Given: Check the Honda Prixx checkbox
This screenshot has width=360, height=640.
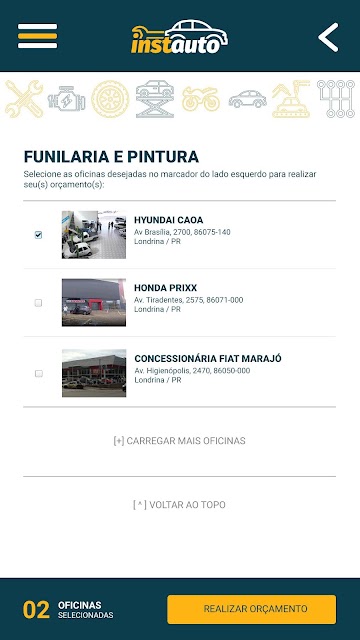Looking at the screenshot, I should pyautogui.click(x=38, y=303).
